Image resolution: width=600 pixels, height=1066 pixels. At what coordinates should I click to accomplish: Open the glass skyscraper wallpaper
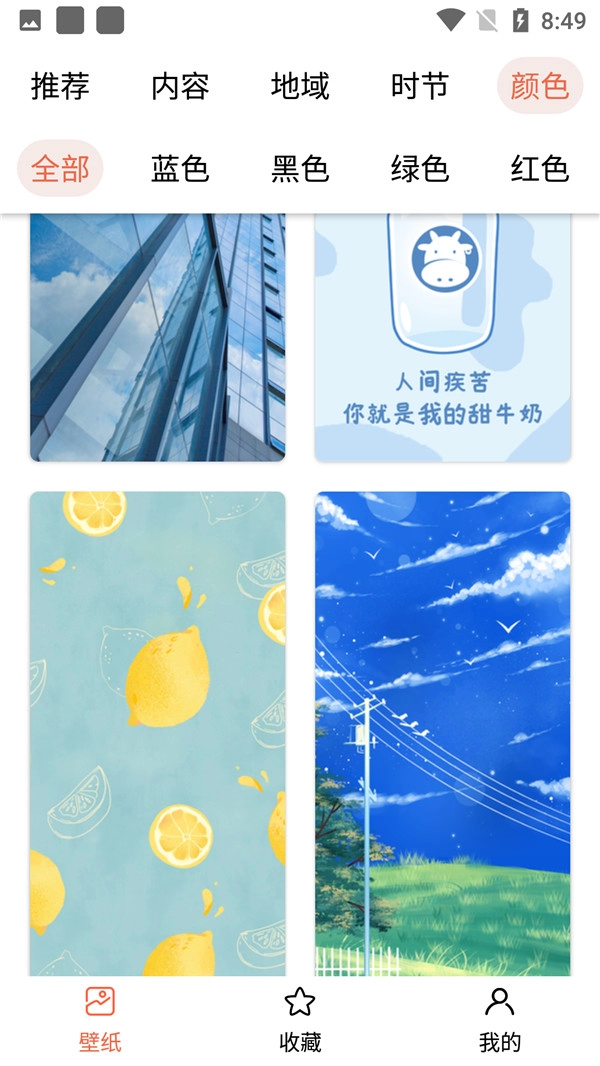click(x=158, y=337)
